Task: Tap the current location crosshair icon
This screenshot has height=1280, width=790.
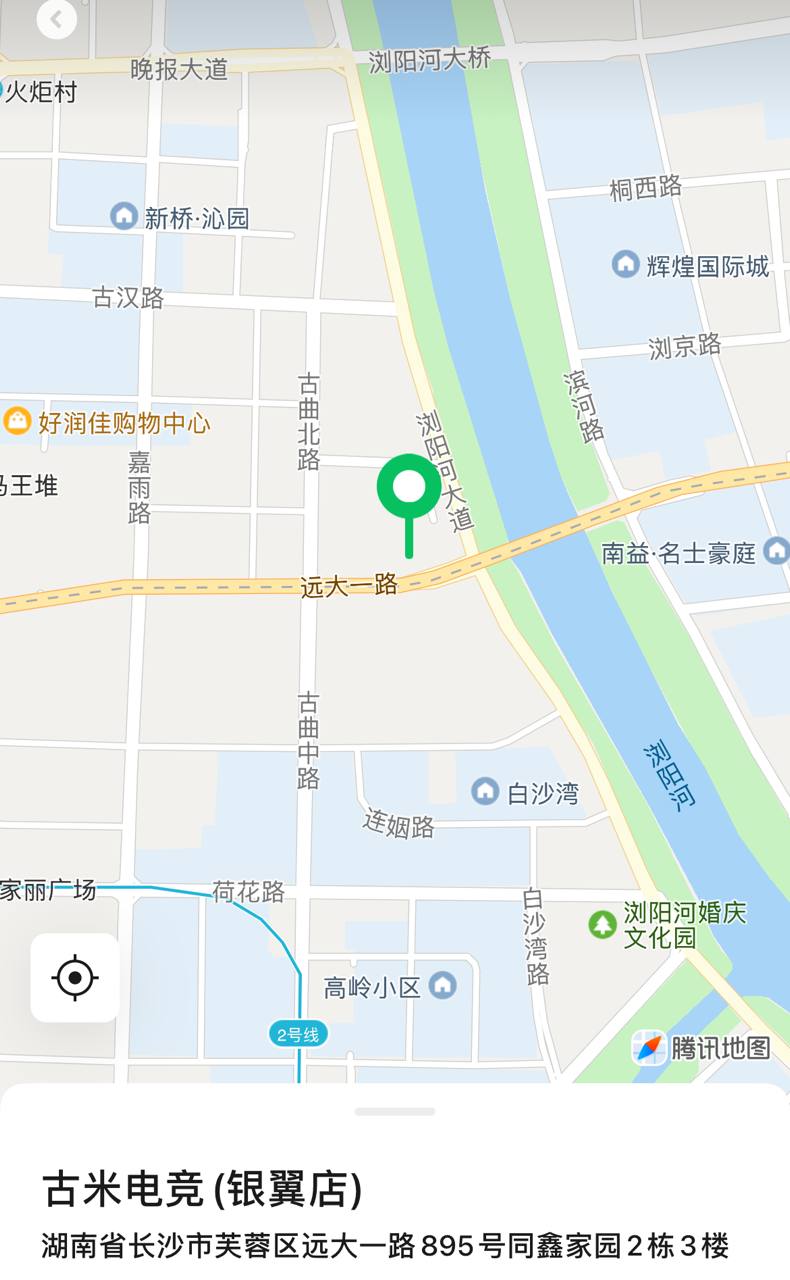Action: (x=74, y=978)
